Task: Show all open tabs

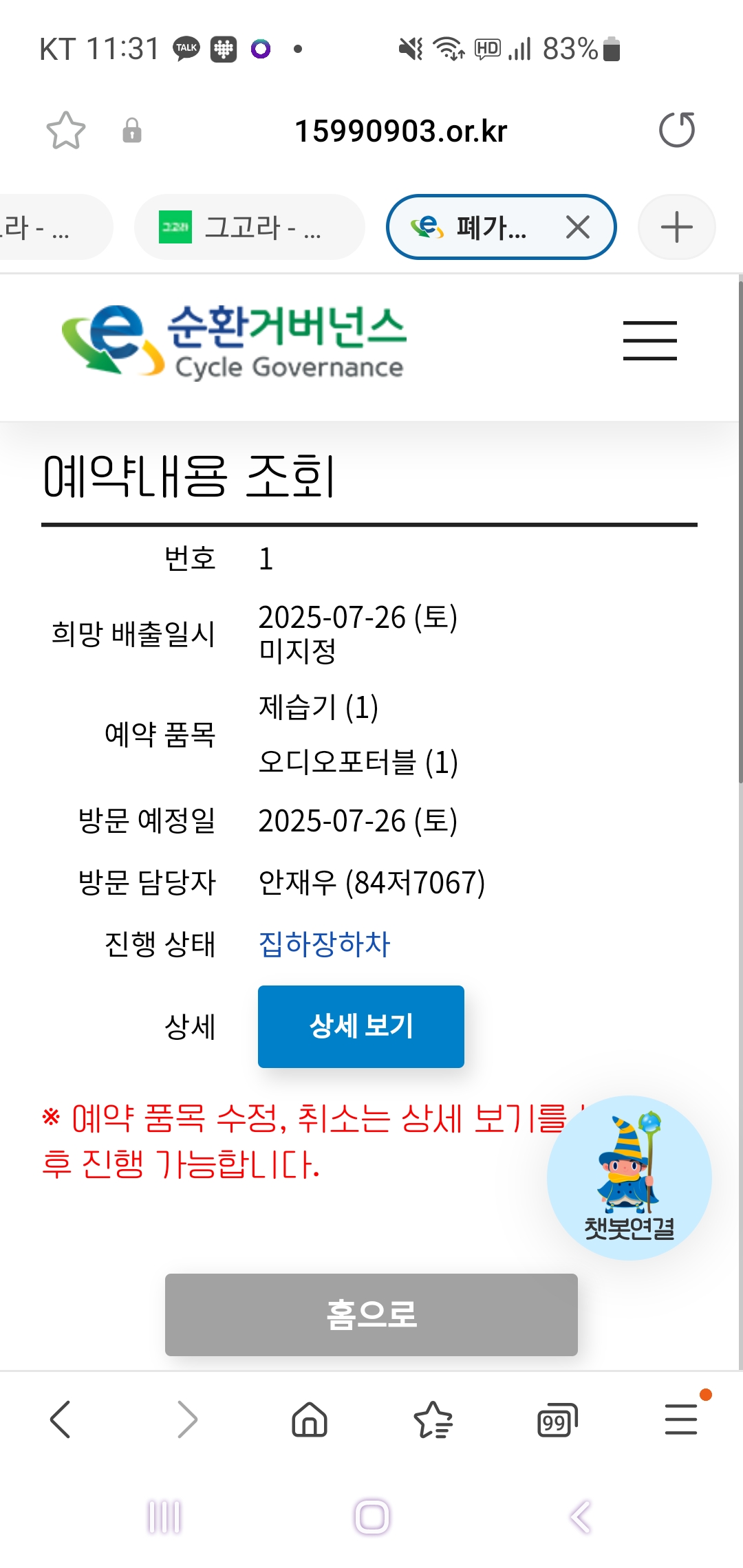Action: tap(557, 1419)
